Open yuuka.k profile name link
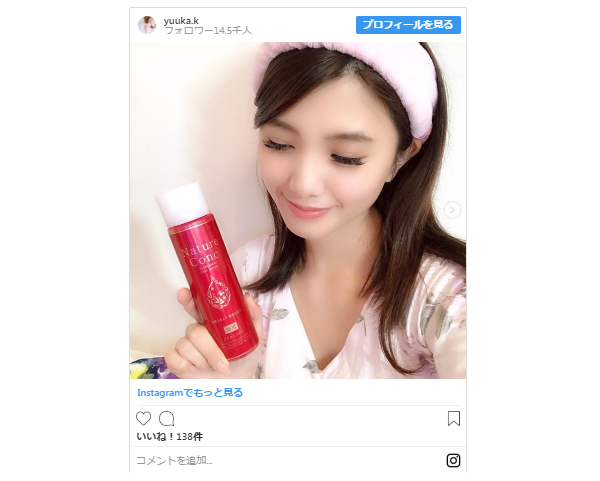 pos(180,19)
